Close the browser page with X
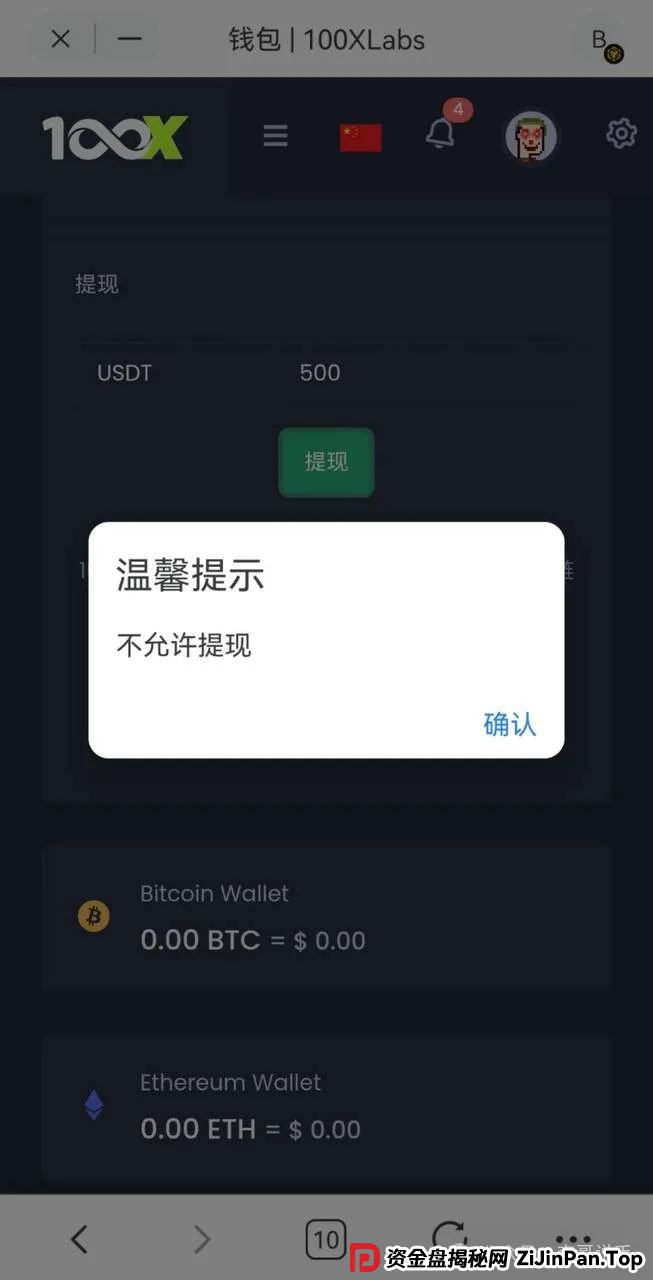 [x=61, y=39]
